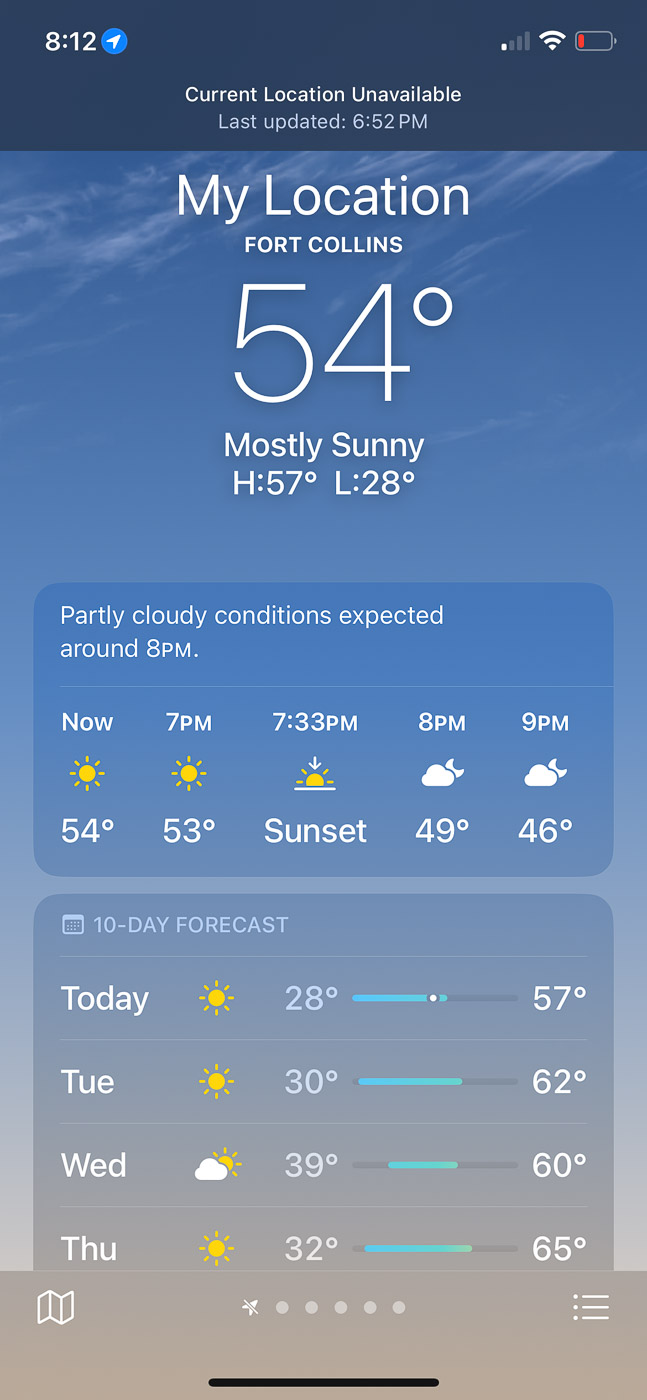Open Tuesday's forecast row
This screenshot has width=647, height=1400.
pos(323,1082)
